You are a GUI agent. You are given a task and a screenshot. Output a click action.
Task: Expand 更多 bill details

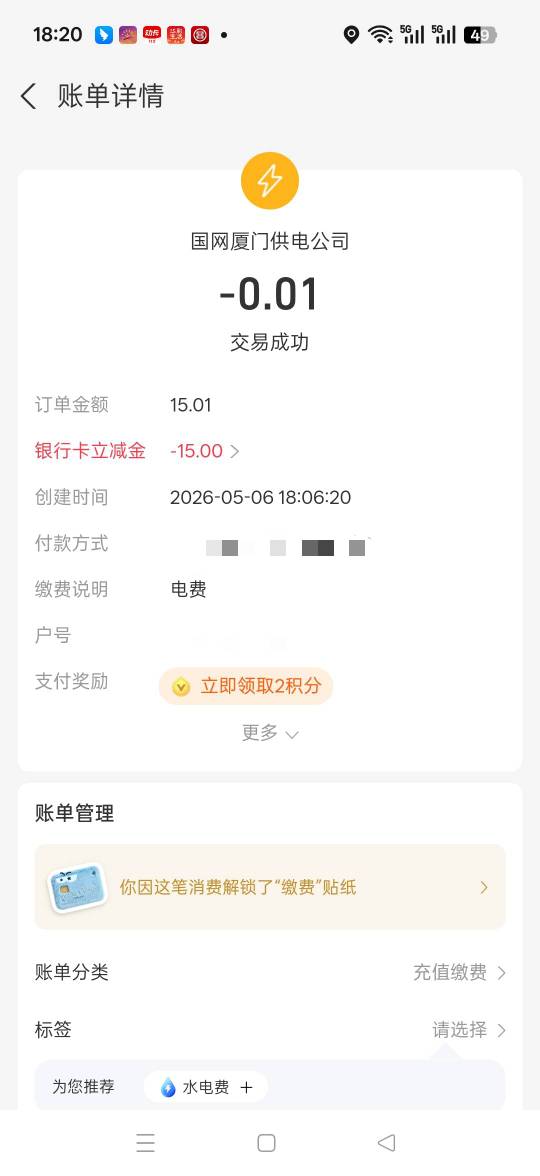point(270,733)
